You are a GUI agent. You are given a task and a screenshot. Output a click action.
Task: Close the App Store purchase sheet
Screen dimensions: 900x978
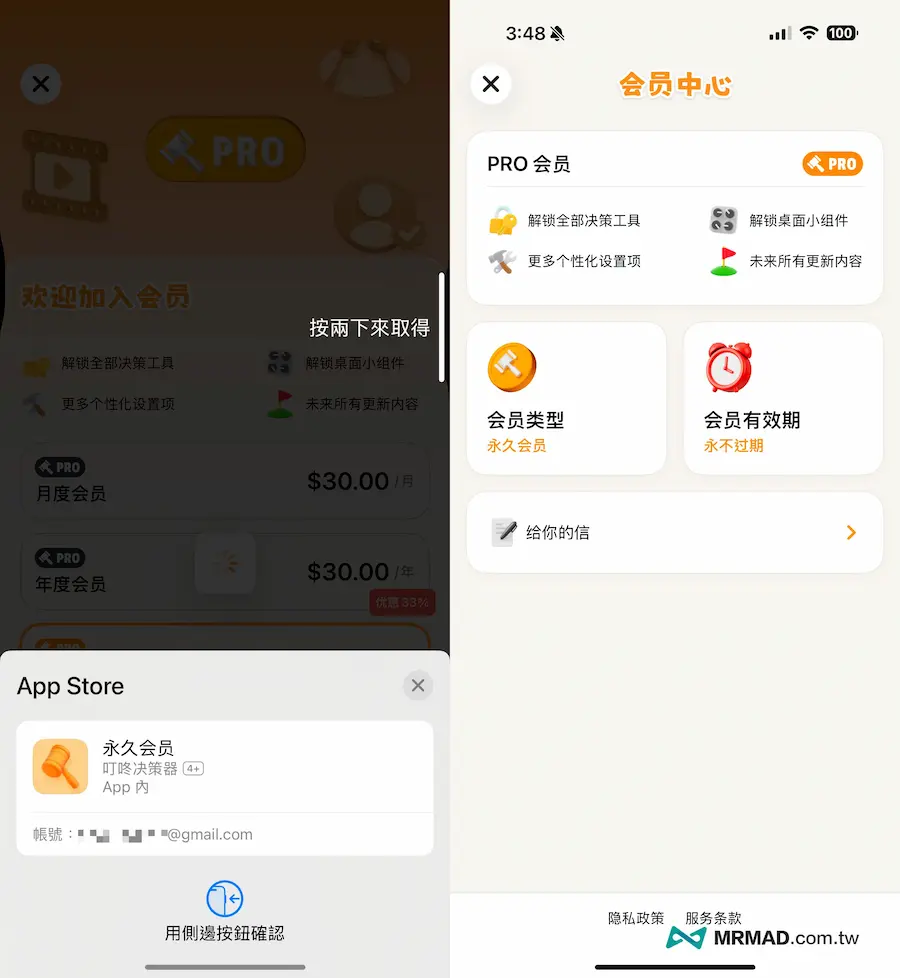[x=418, y=685]
